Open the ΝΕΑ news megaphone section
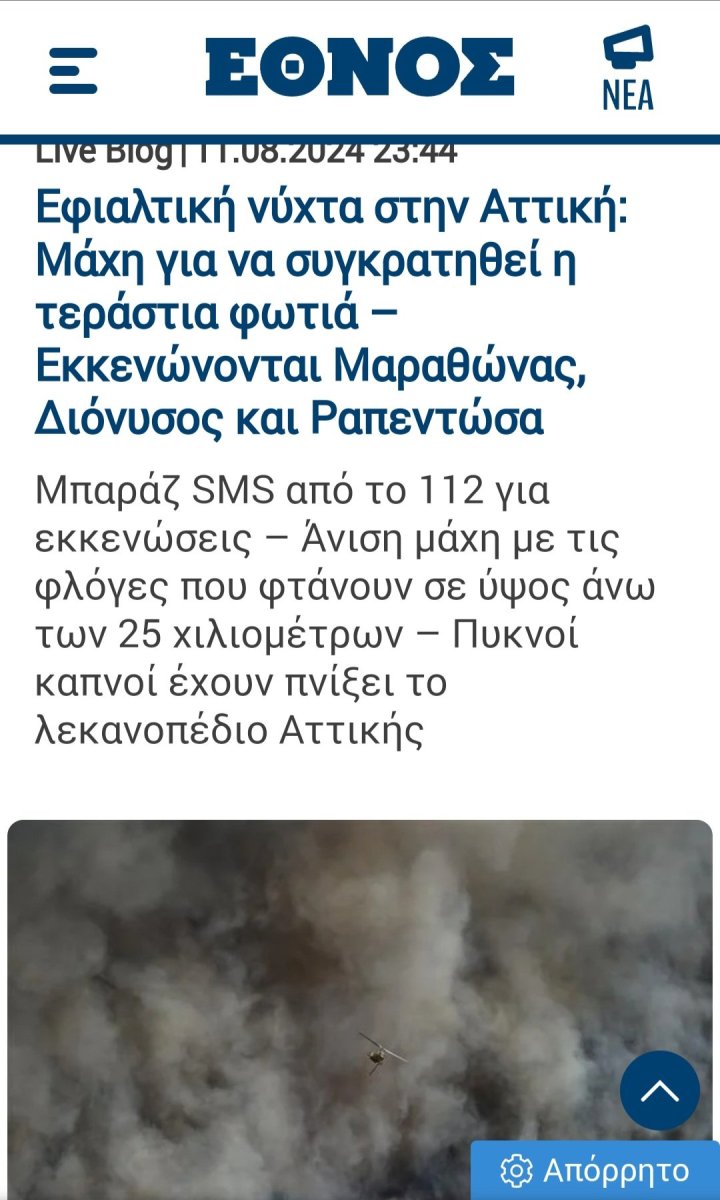720x1200 pixels. click(628, 68)
